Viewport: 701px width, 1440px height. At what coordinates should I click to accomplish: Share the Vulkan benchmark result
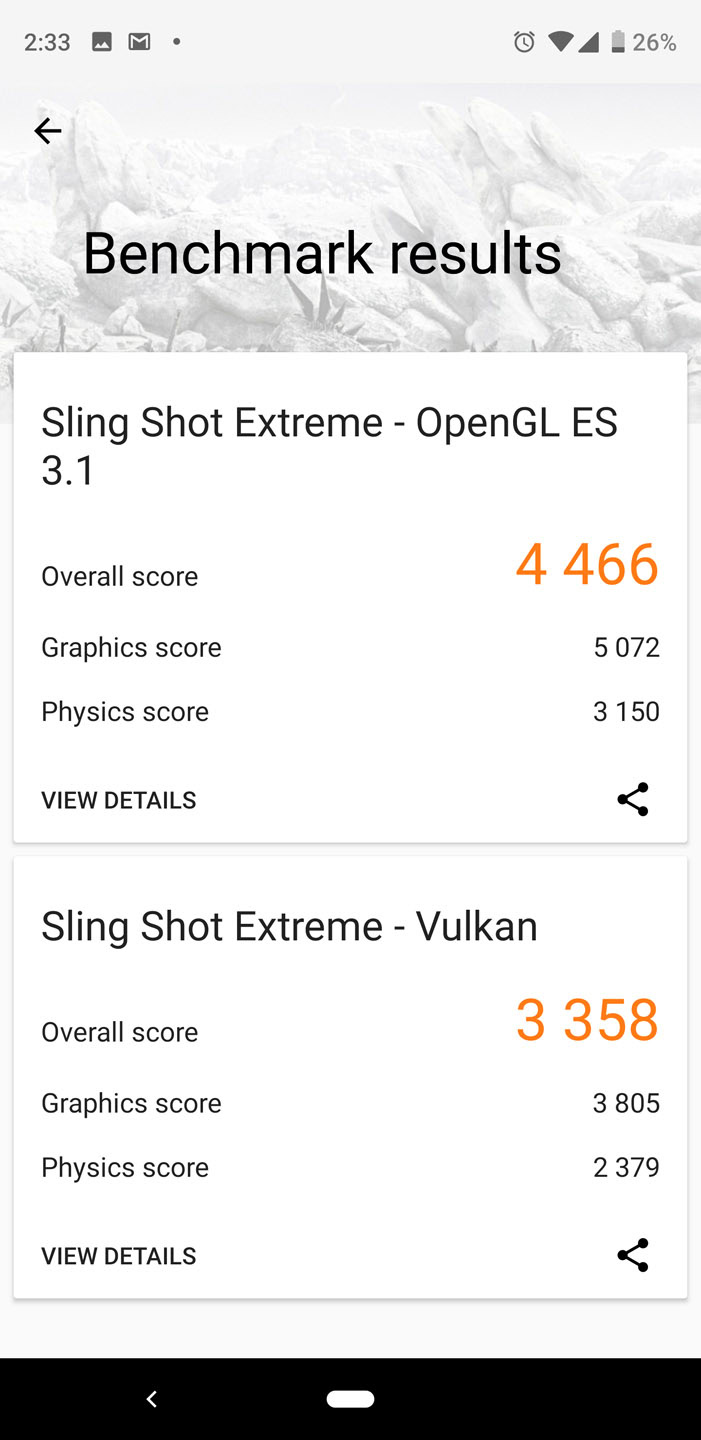tap(632, 1255)
